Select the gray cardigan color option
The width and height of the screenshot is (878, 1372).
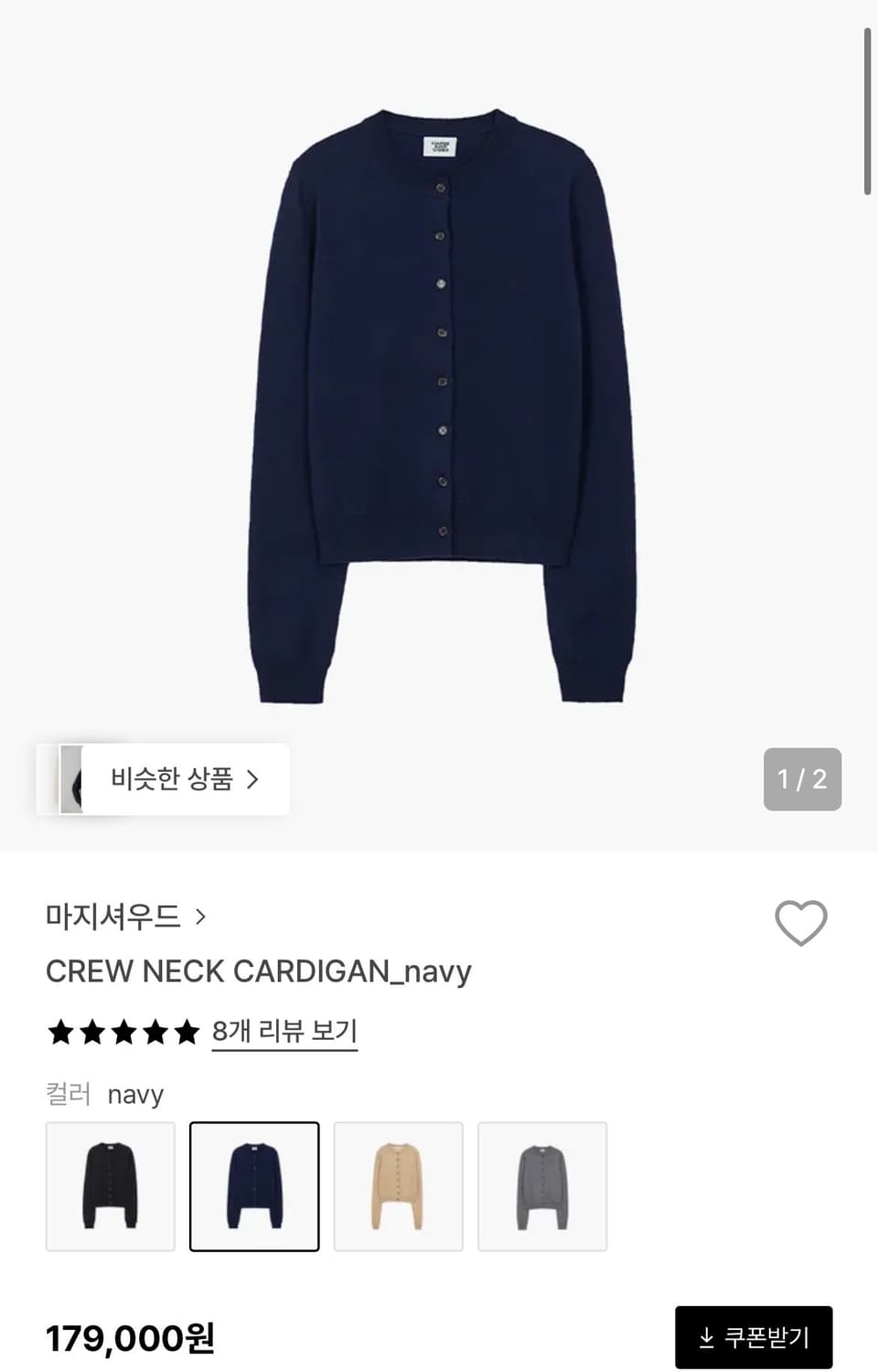point(543,1185)
